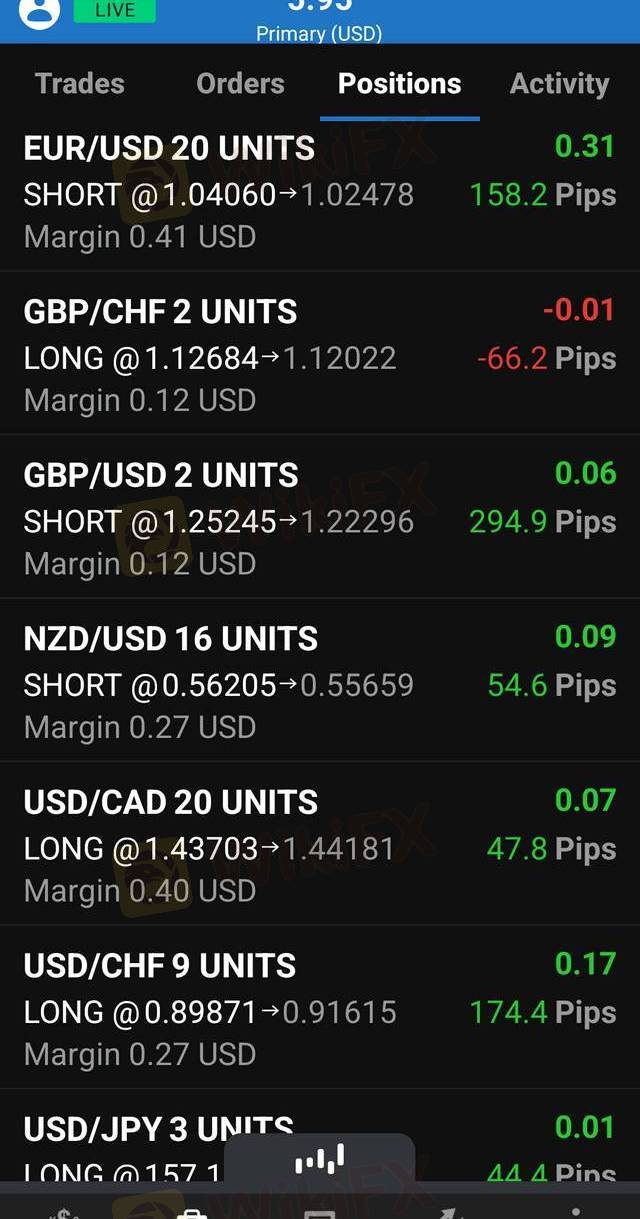The width and height of the screenshot is (640, 1219).
Task: Select the Positions tab
Action: pos(400,84)
